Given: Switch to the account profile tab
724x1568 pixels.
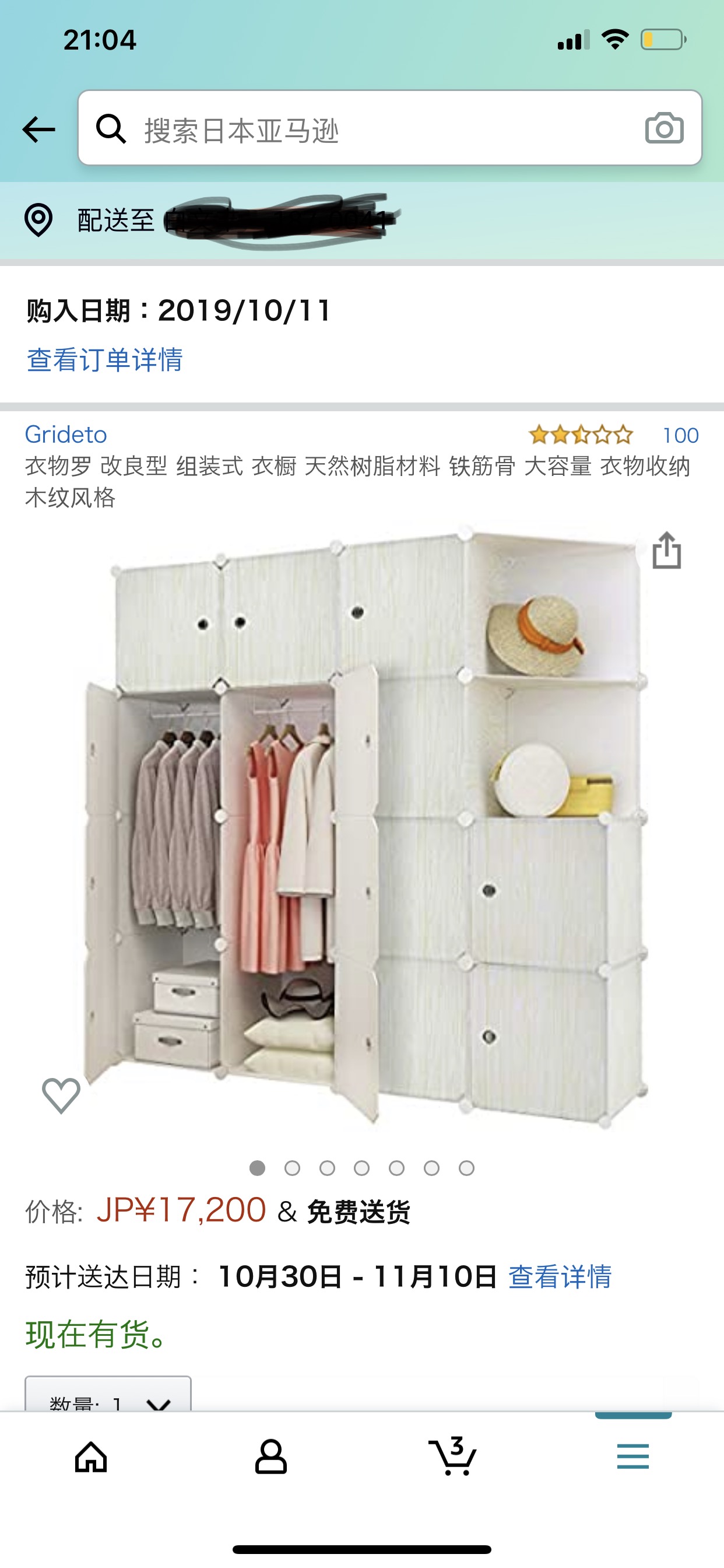Looking at the screenshot, I should coord(270,1457).
